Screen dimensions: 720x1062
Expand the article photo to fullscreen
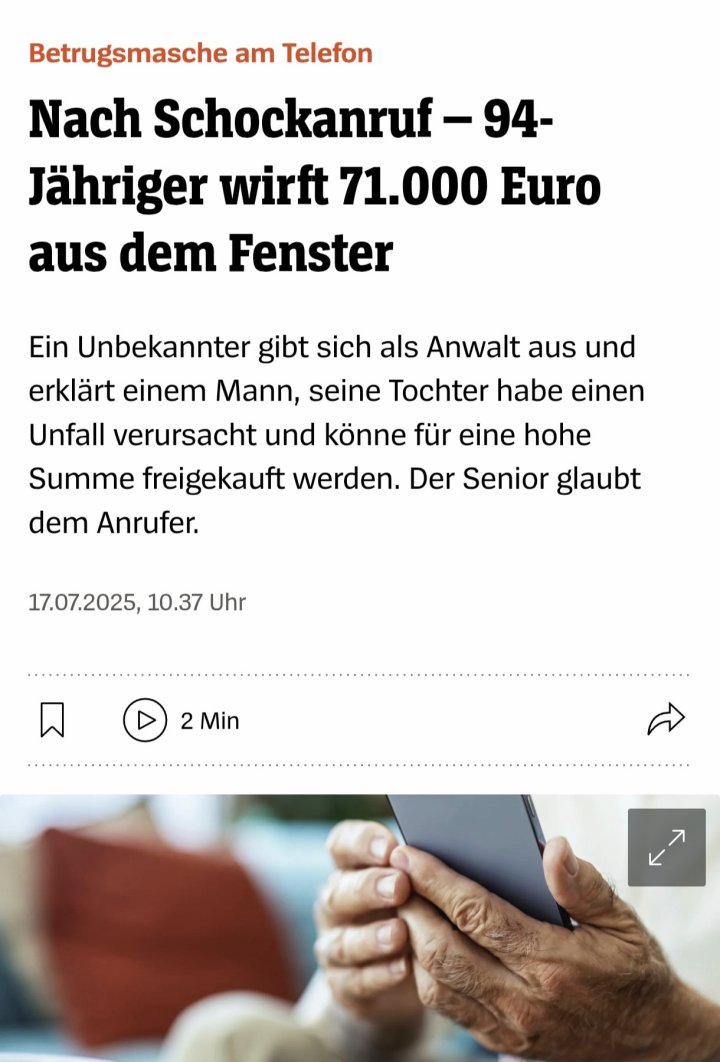click(x=666, y=847)
